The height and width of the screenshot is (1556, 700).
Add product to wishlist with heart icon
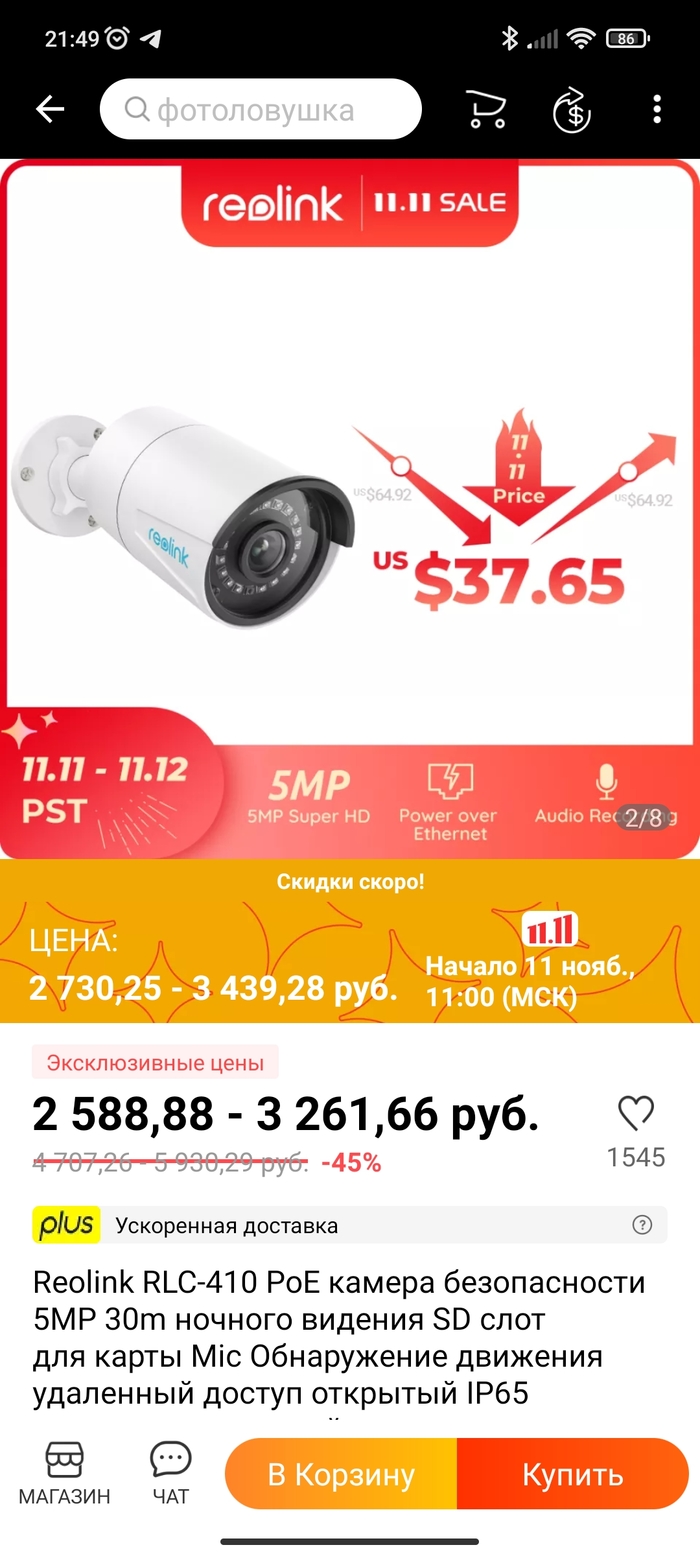[x=636, y=1113]
